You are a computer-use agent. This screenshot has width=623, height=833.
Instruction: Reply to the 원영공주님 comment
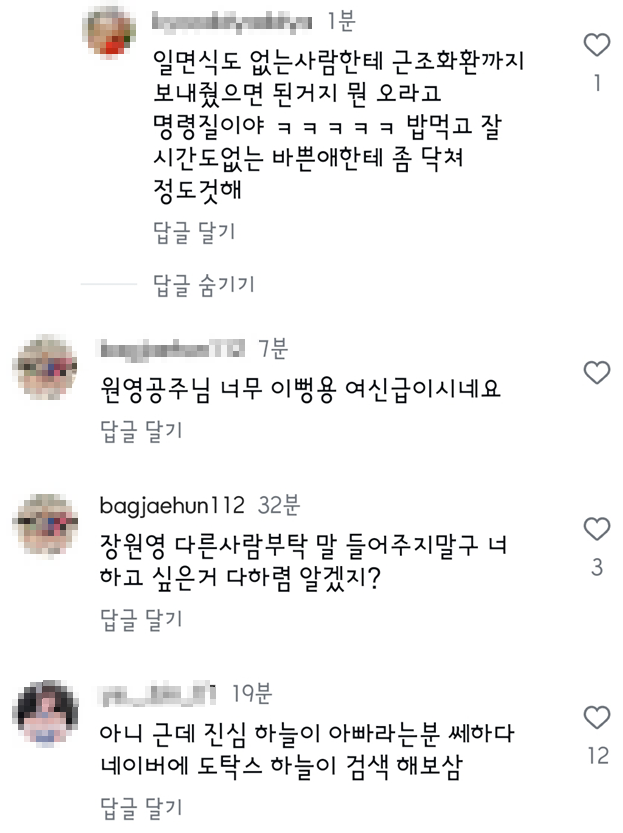coord(141,431)
